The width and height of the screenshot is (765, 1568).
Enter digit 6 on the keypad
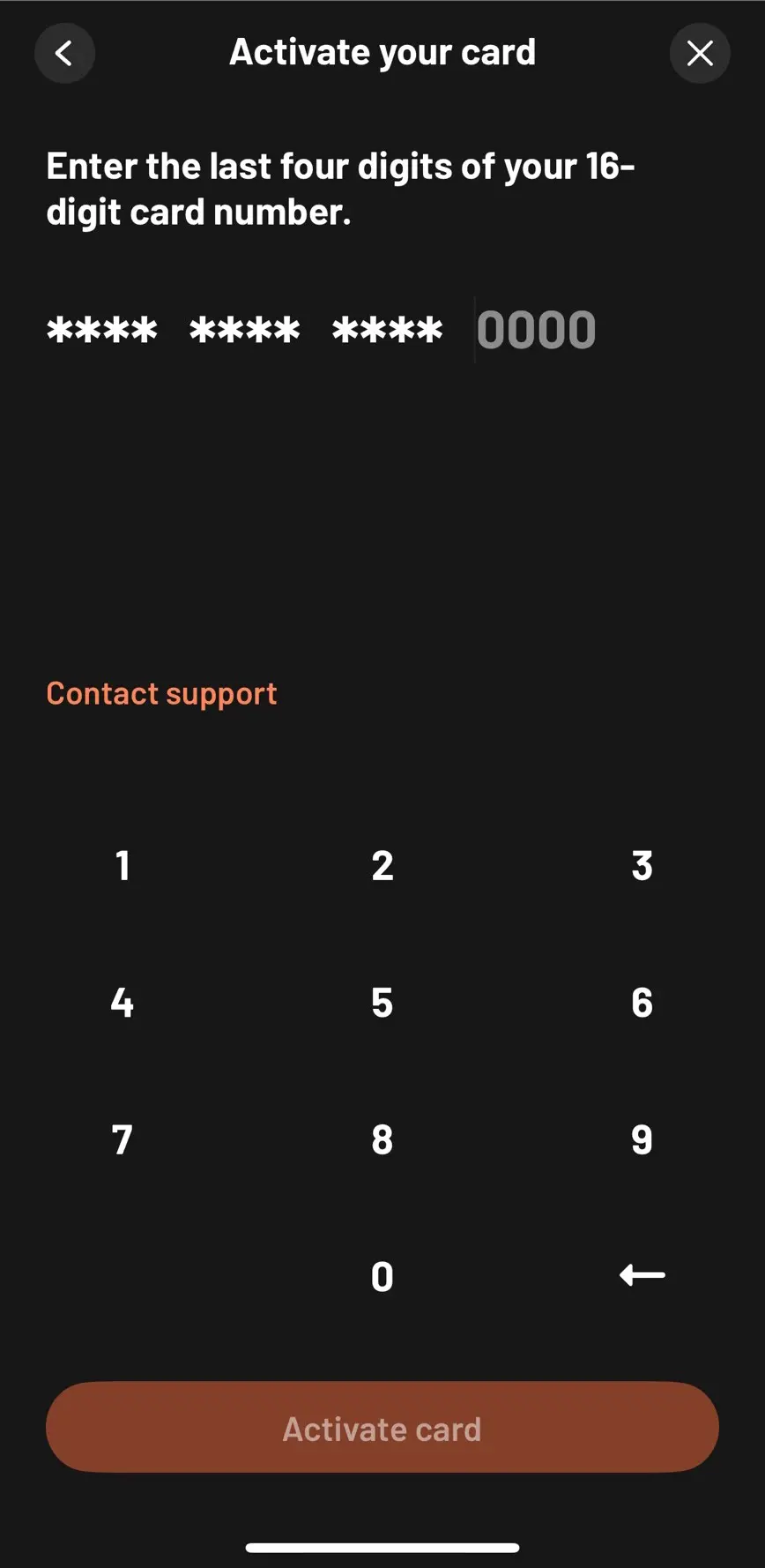[x=642, y=1003]
